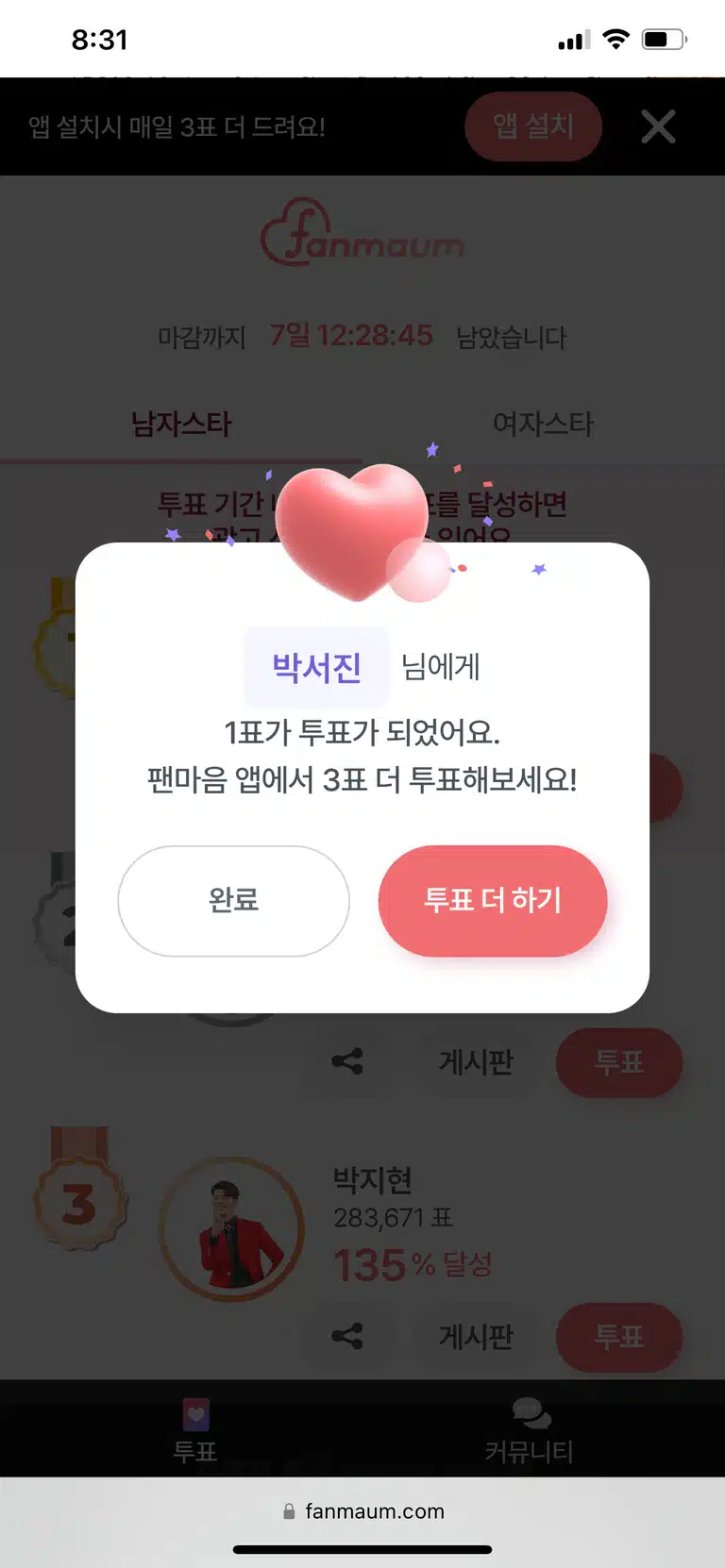This screenshot has height=1568, width=725.
Task: Install the app via 앱 설치
Action: [x=533, y=126]
